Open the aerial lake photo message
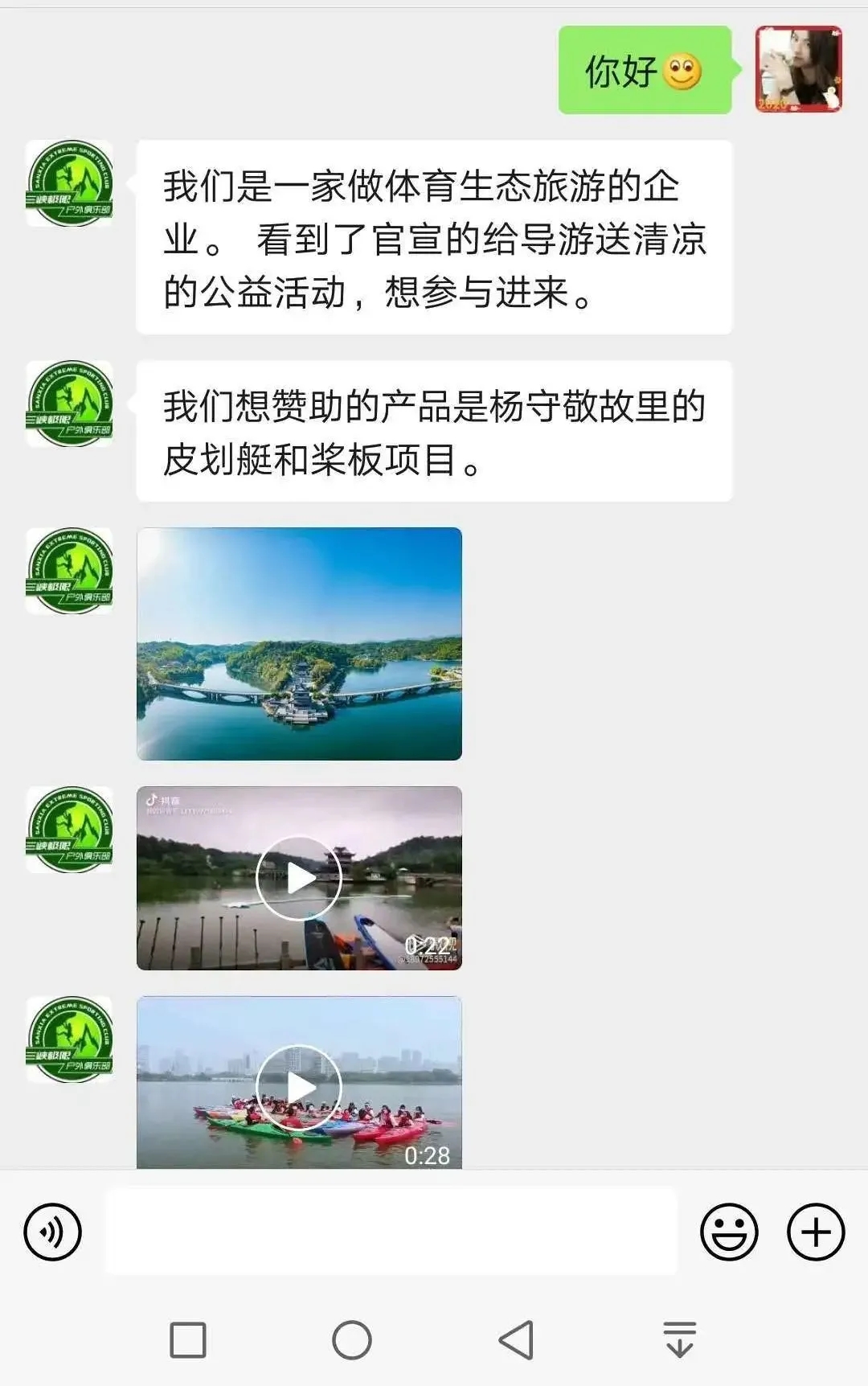Viewport: 868px width, 1386px height. 299,643
